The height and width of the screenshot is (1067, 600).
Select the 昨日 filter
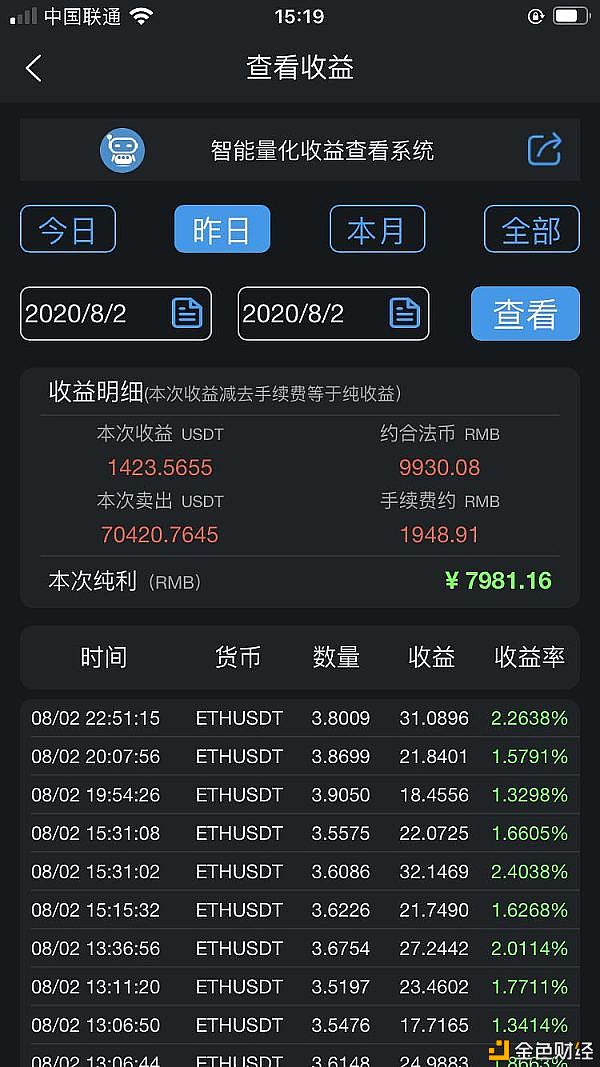tap(222, 229)
